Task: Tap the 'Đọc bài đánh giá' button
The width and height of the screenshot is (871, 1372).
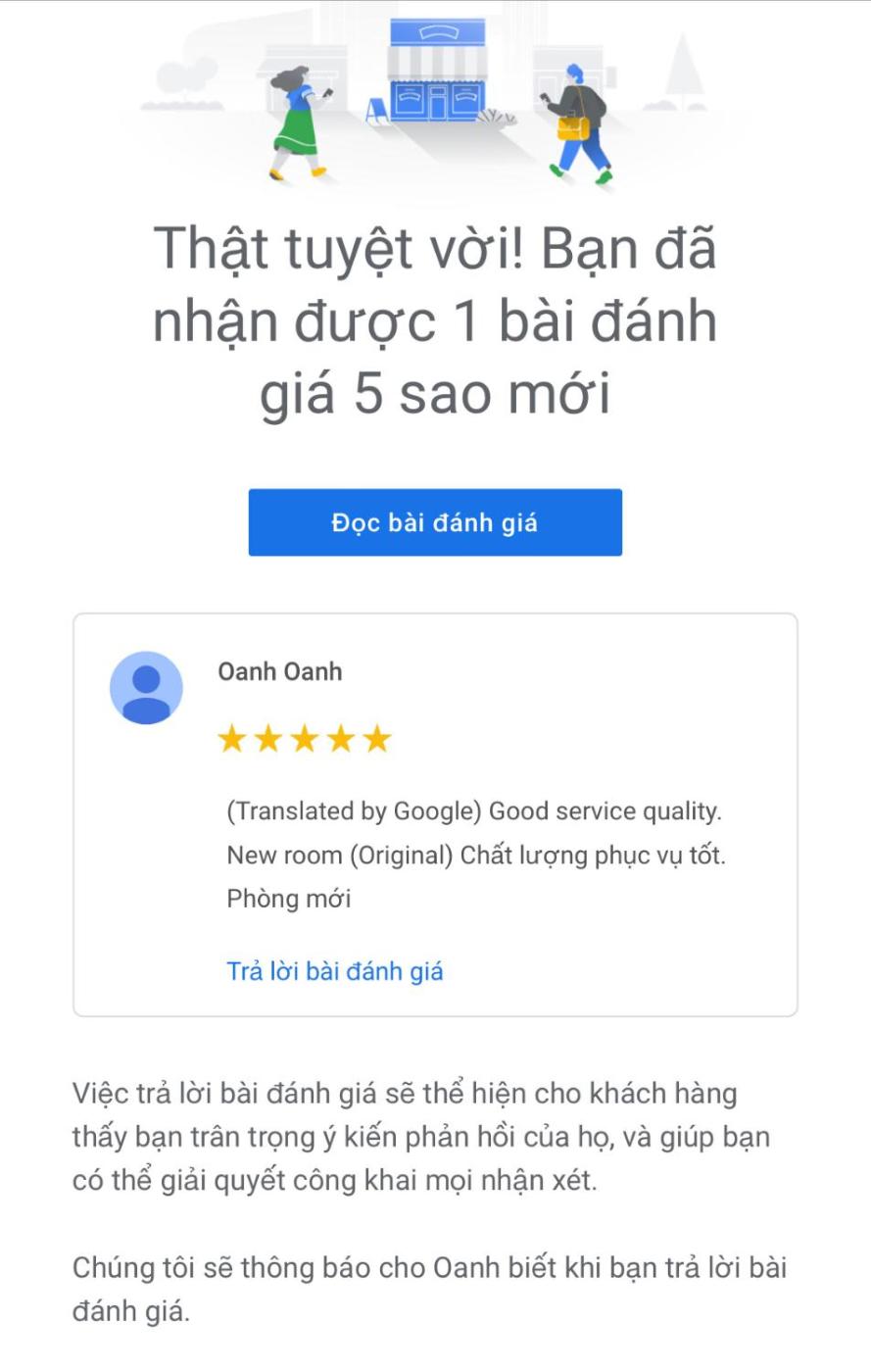Action: 435,522
